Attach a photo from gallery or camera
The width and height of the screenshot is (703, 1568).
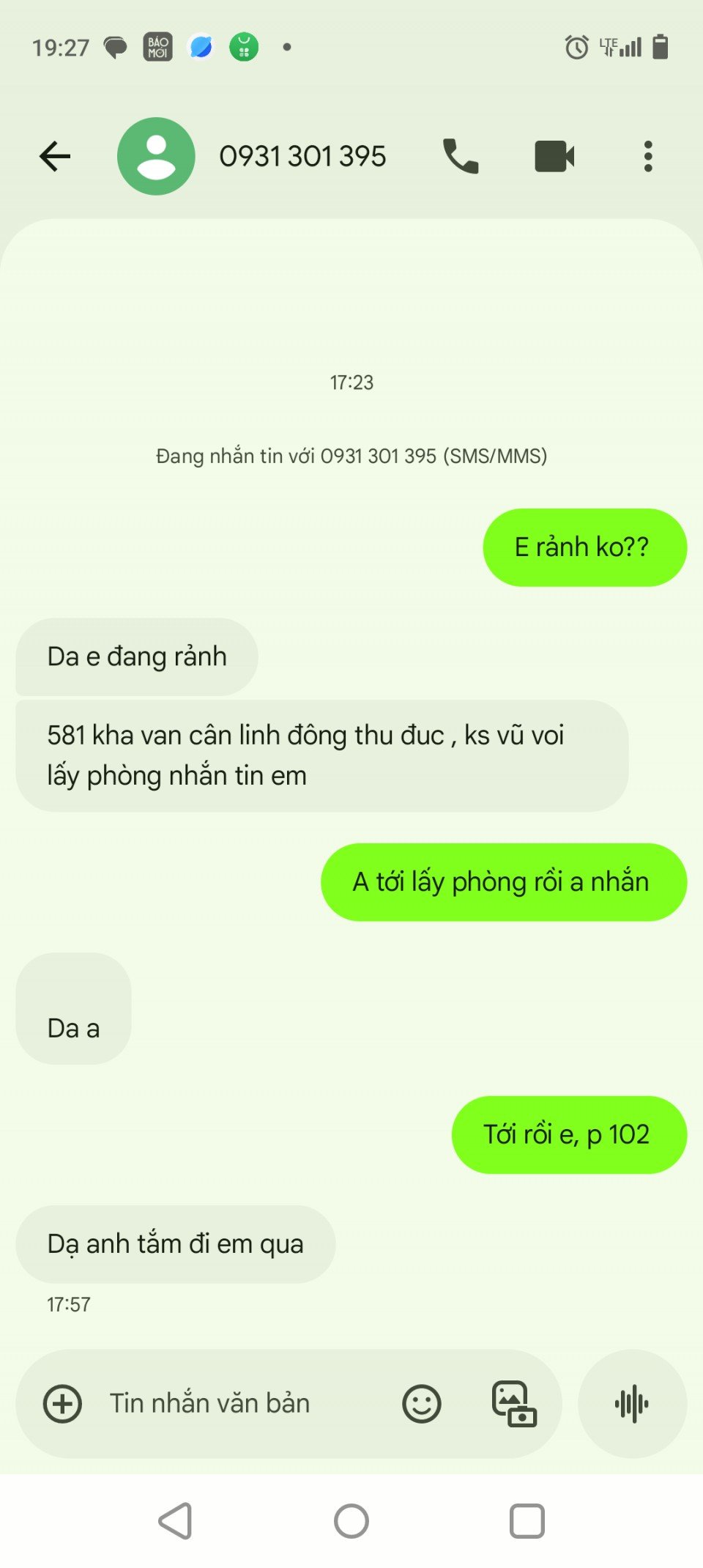(514, 1404)
